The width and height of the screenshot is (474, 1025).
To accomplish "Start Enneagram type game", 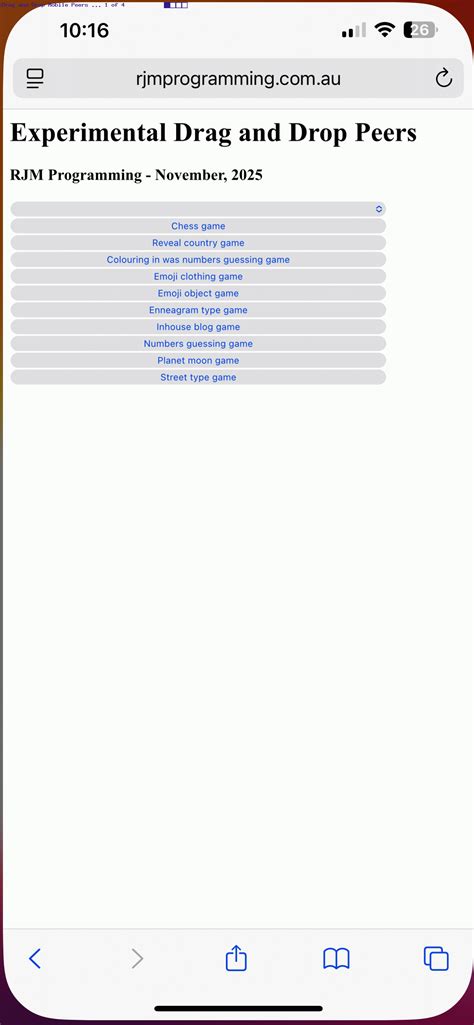I will (198, 310).
